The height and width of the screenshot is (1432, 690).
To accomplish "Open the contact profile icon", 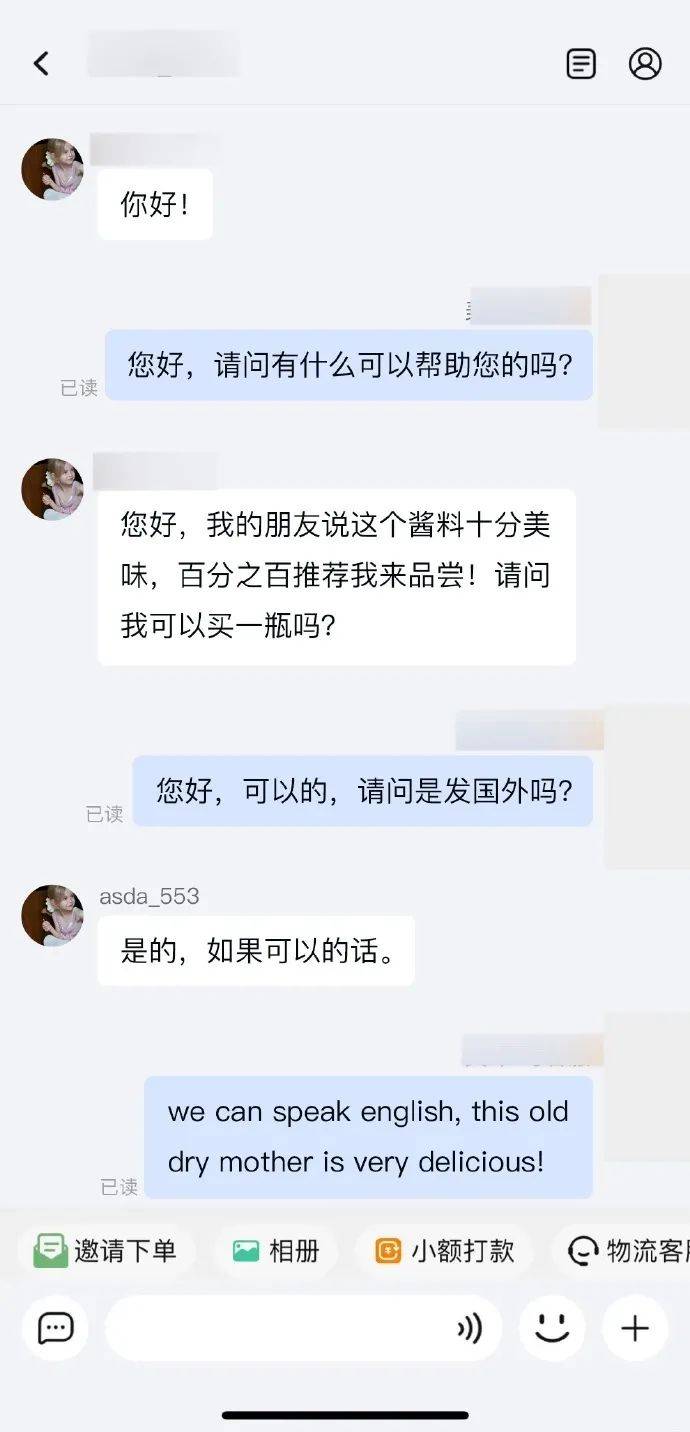I will 645,64.
